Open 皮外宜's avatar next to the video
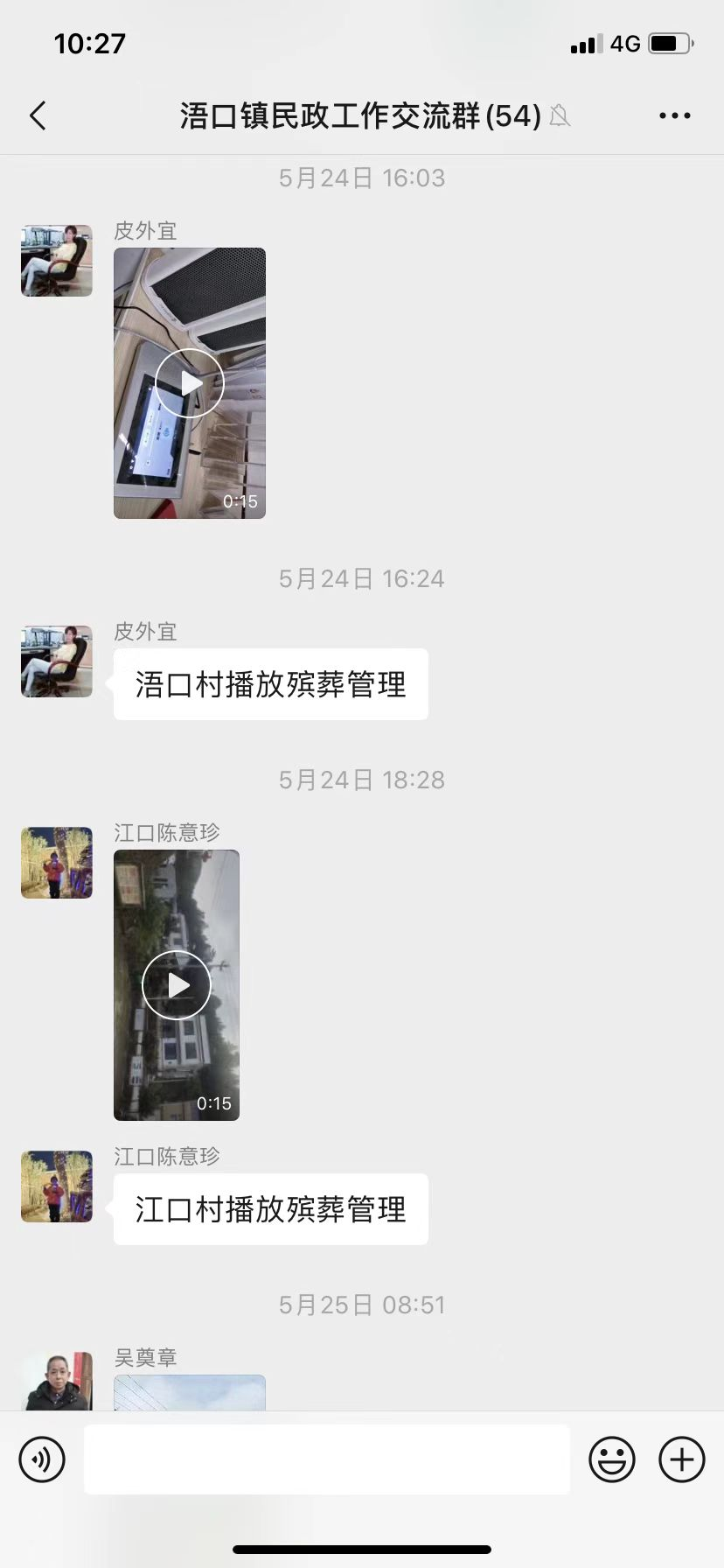Viewport: 724px width, 1568px height. pyautogui.click(x=57, y=261)
